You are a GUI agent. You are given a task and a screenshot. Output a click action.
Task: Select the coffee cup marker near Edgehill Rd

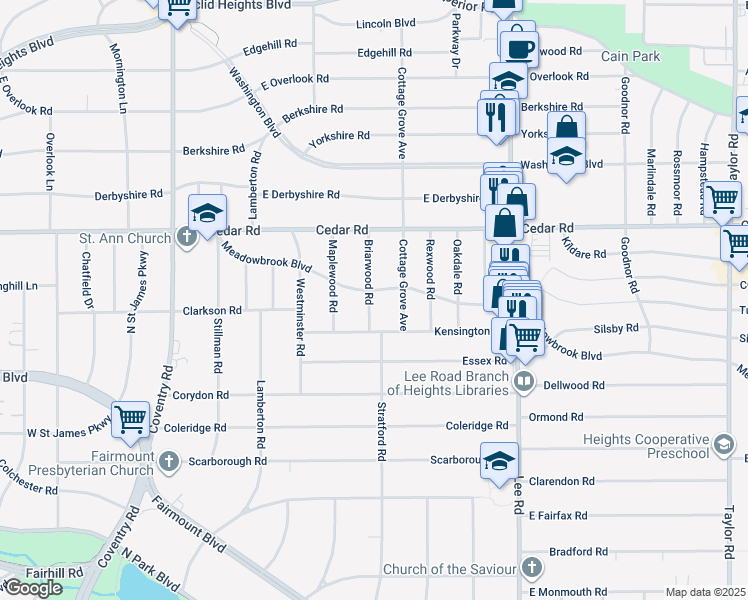coord(519,50)
